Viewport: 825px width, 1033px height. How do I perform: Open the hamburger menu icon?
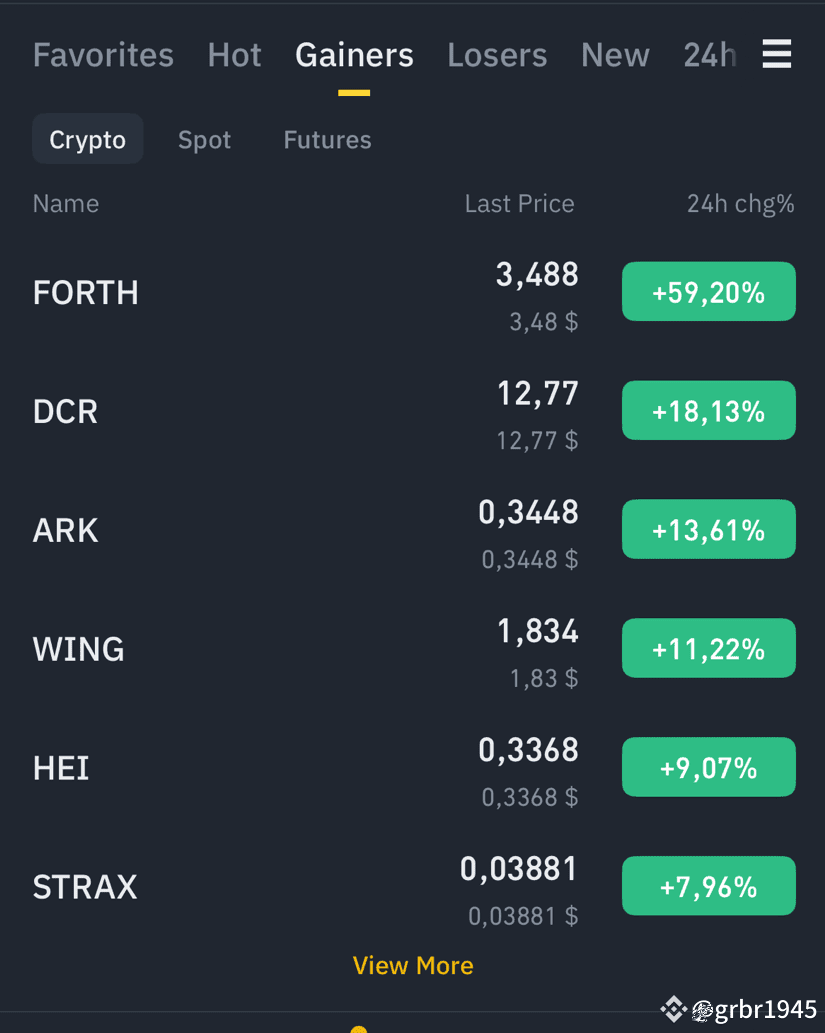coord(776,55)
